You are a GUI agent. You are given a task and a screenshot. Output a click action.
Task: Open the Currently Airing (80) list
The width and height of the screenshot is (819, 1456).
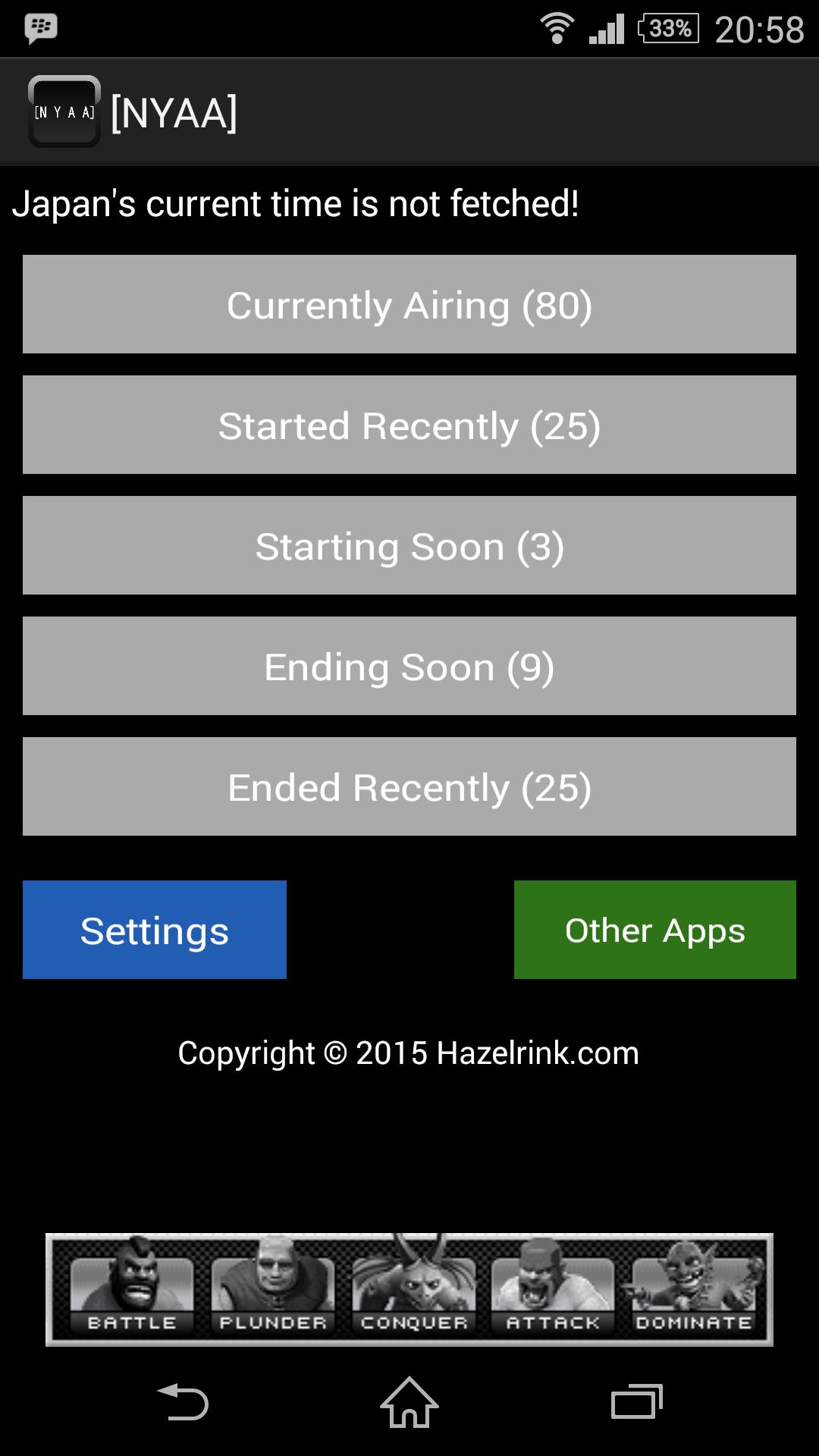[409, 304]
